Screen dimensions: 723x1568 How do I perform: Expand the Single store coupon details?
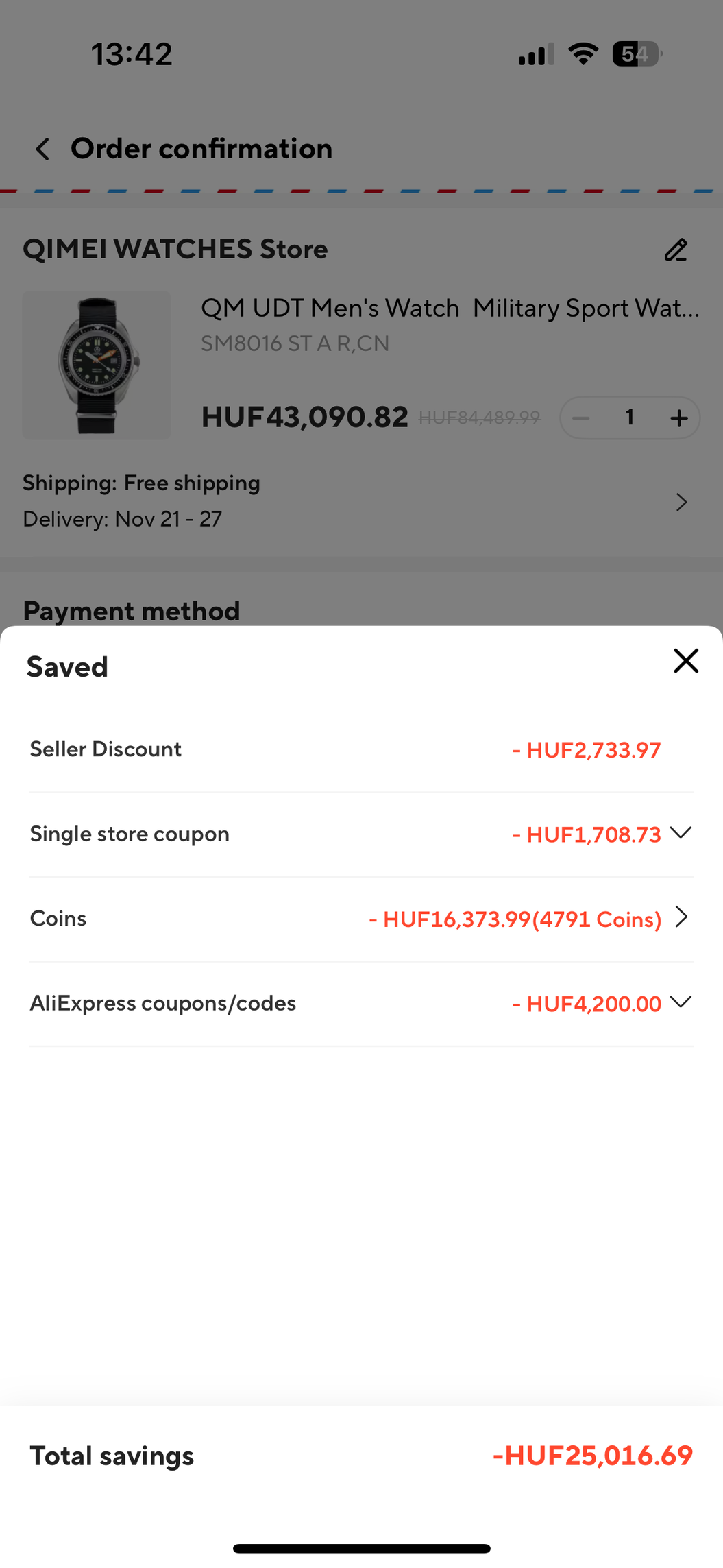680,833
